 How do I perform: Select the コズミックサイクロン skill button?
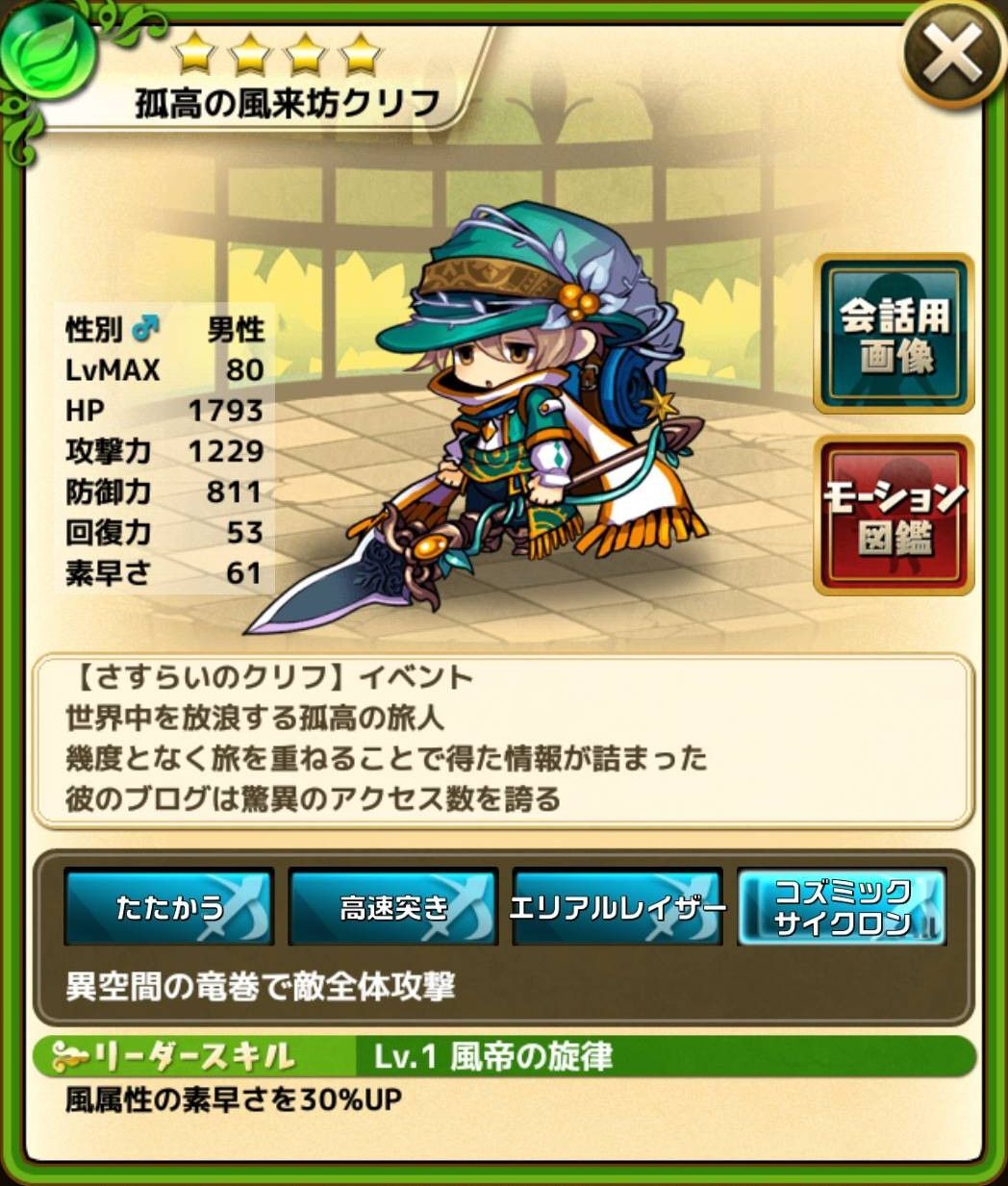[x=842, y=907]
